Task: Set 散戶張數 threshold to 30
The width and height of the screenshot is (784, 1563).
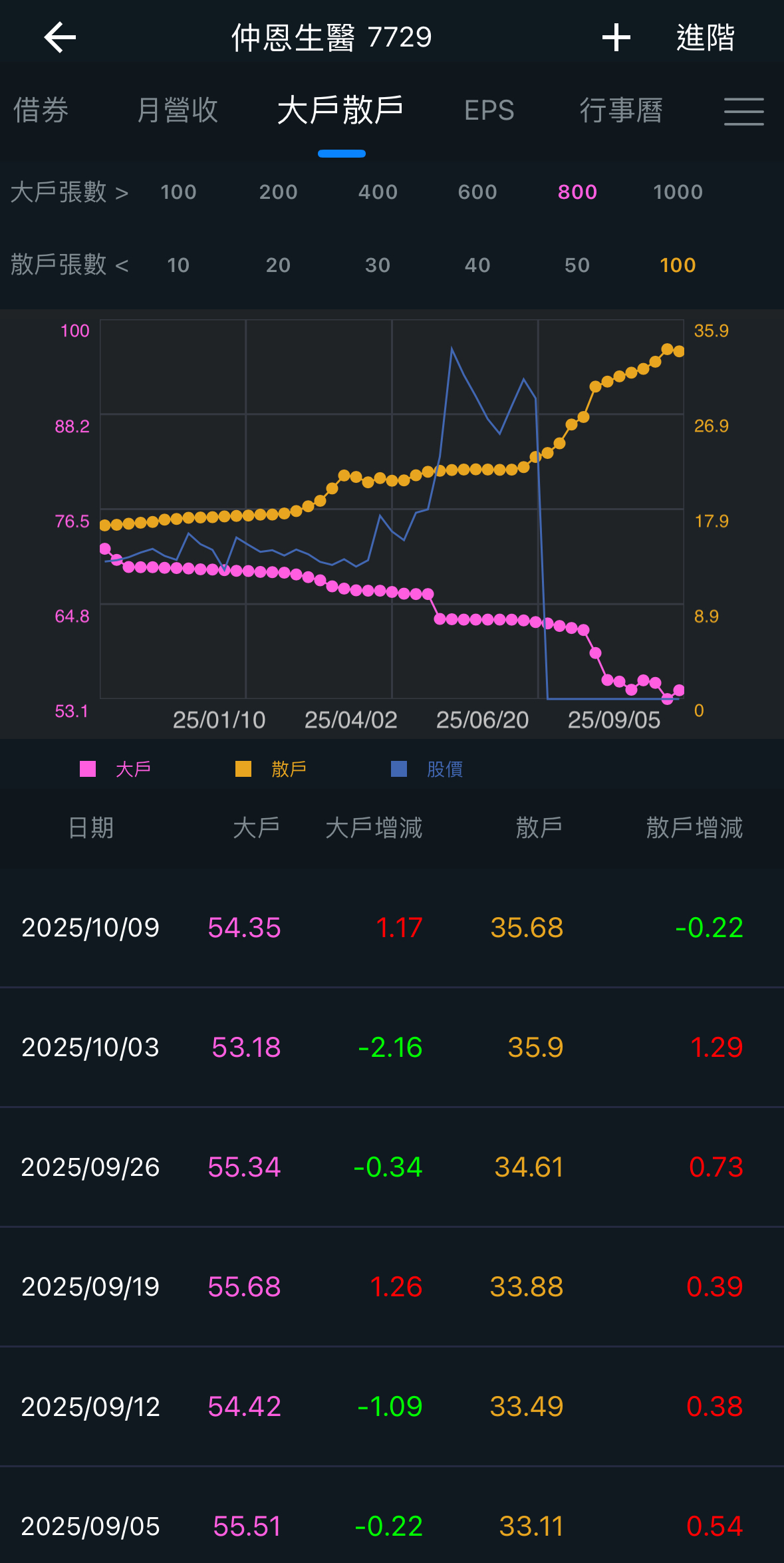Action: (x=378, y=265)
